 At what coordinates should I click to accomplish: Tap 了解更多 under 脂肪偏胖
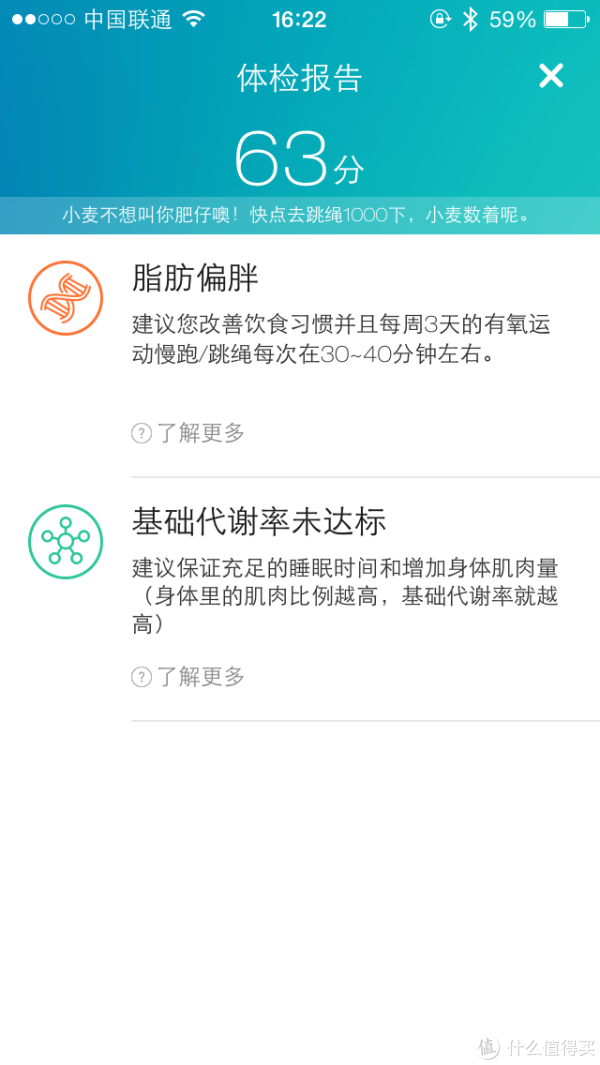[188, 433]
